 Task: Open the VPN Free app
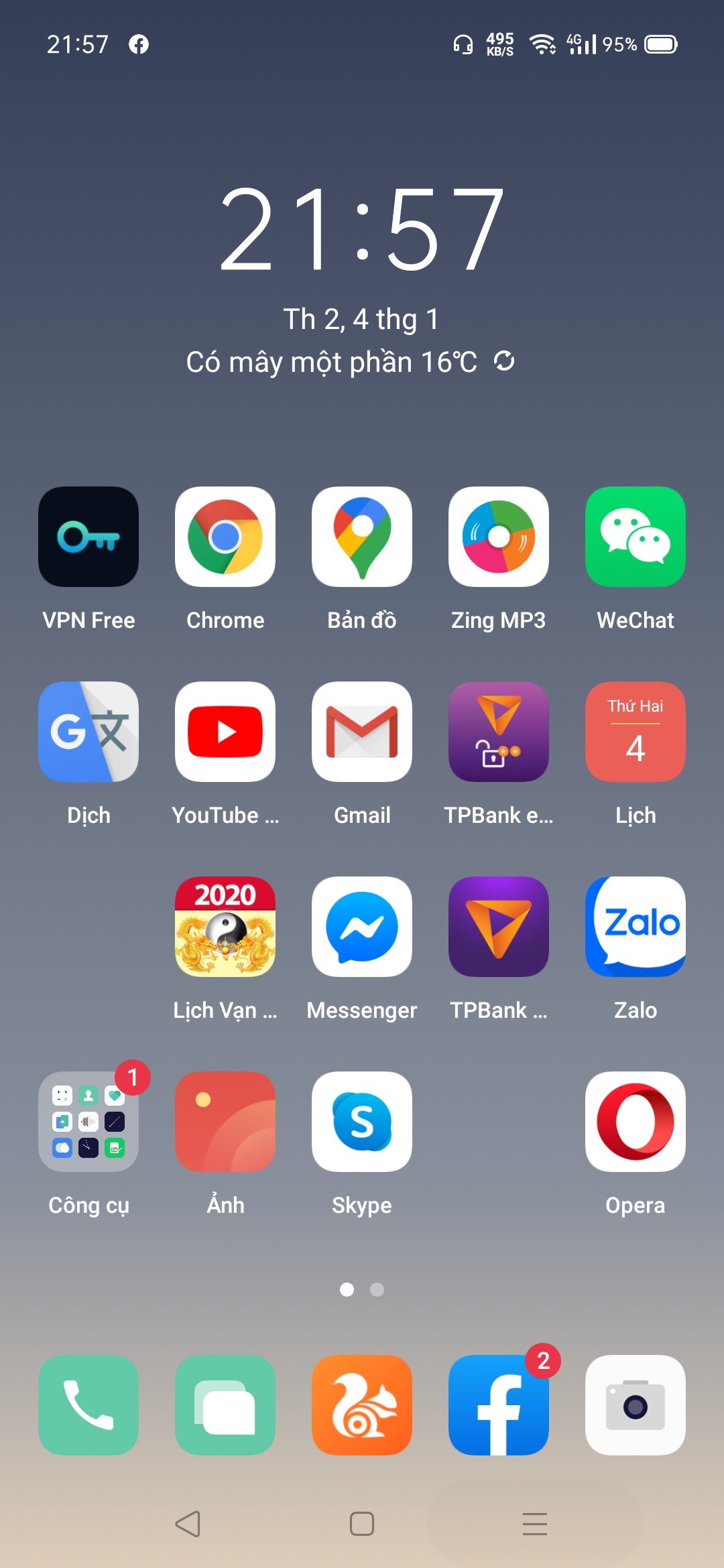click(88, 537)
